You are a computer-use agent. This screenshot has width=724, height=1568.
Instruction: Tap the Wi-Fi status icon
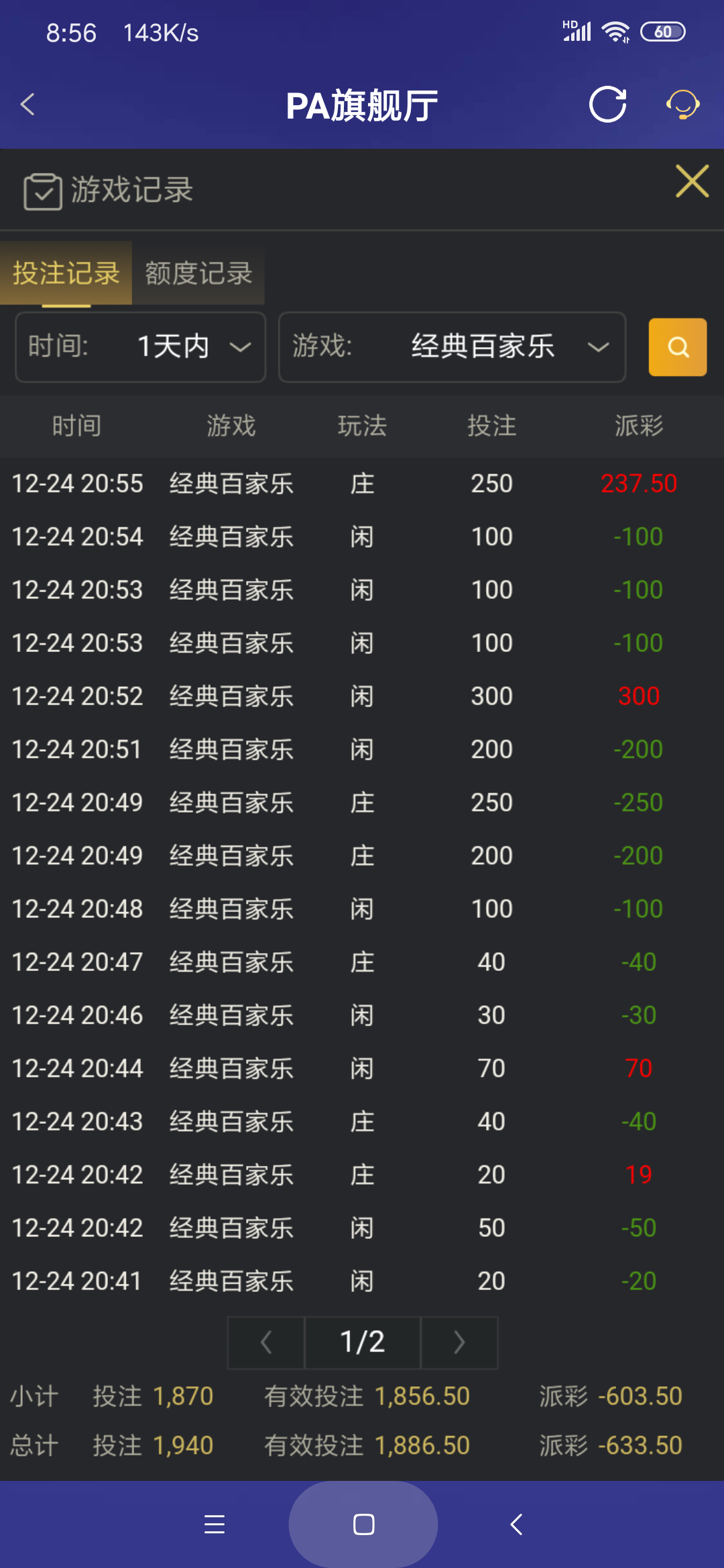pyautogui.click(x=614, y=30)
